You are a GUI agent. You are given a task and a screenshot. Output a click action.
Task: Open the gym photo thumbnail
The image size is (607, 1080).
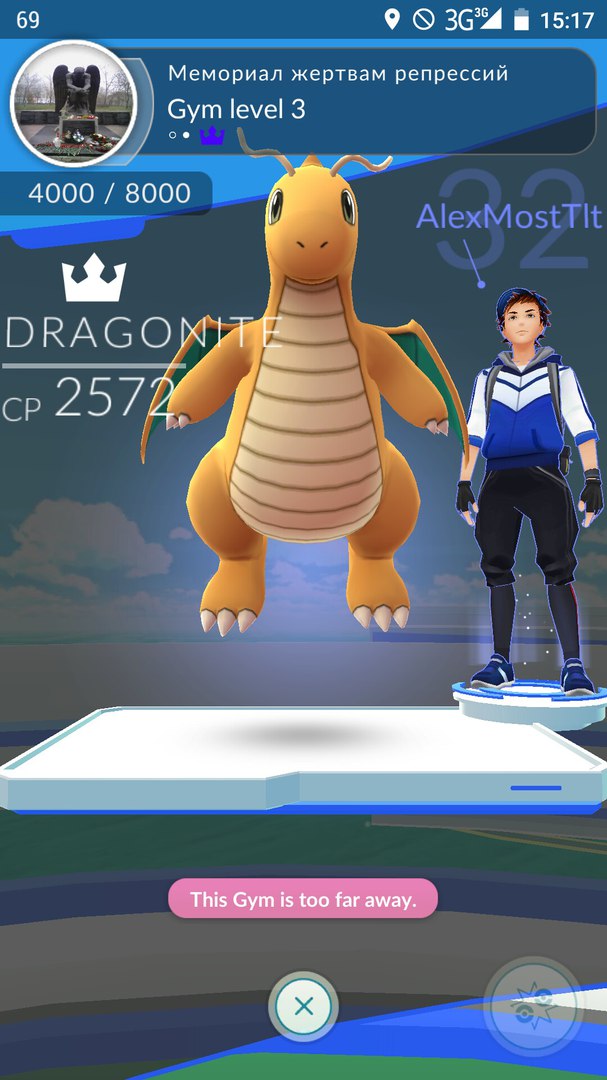73,104
